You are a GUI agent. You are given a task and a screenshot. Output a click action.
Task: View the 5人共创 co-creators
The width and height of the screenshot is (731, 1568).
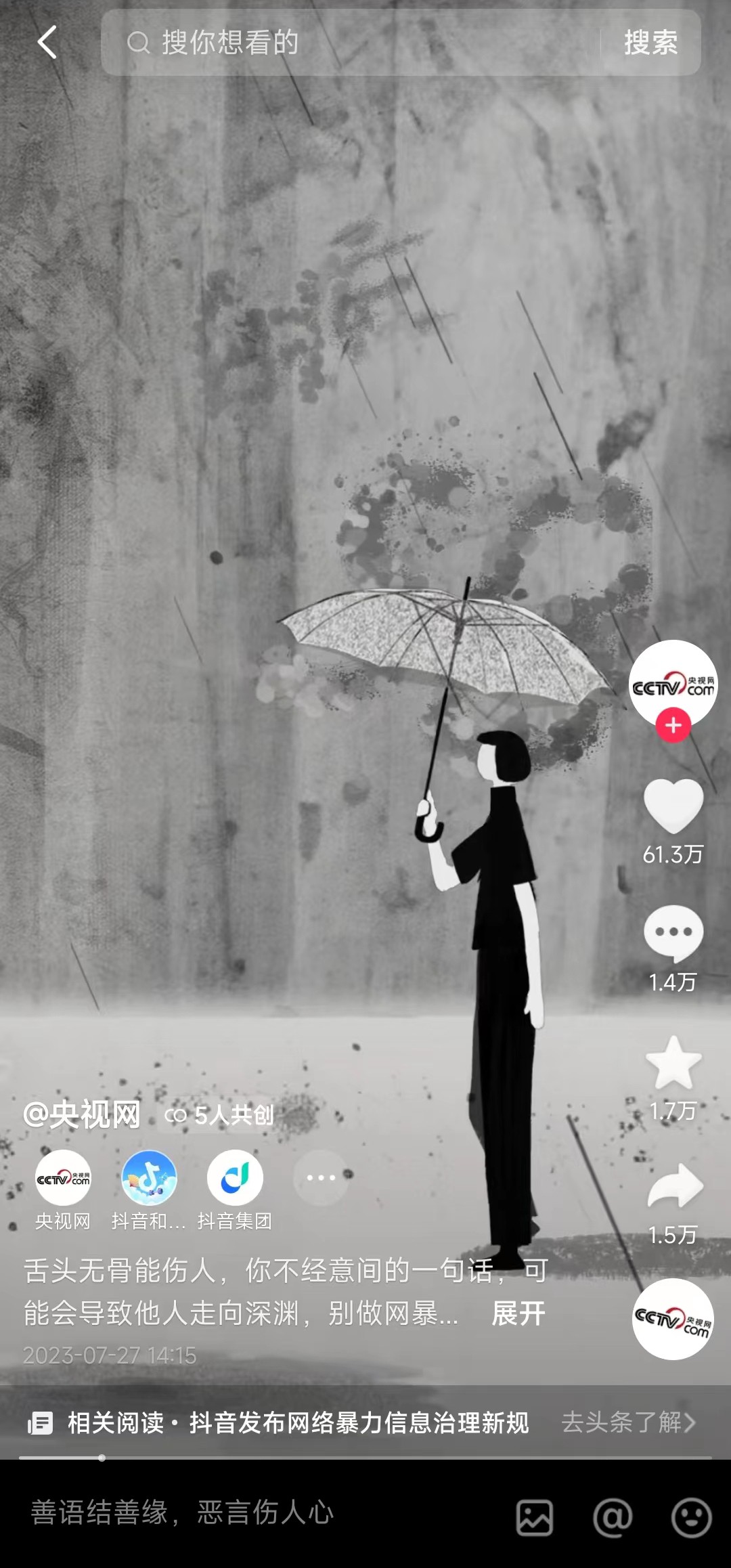pyautogui.click(x=220, y=1115)
